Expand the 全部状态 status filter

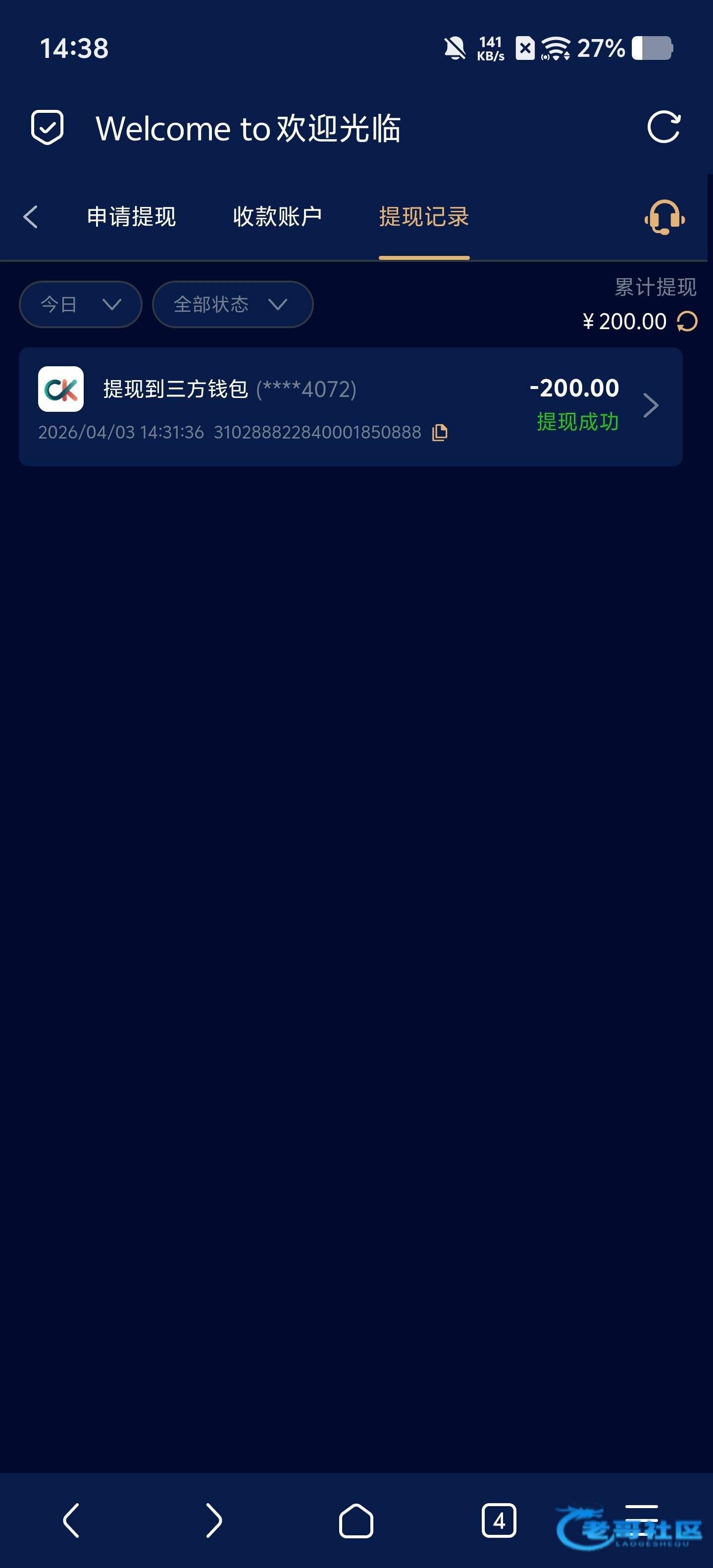(x=232, y=304)
